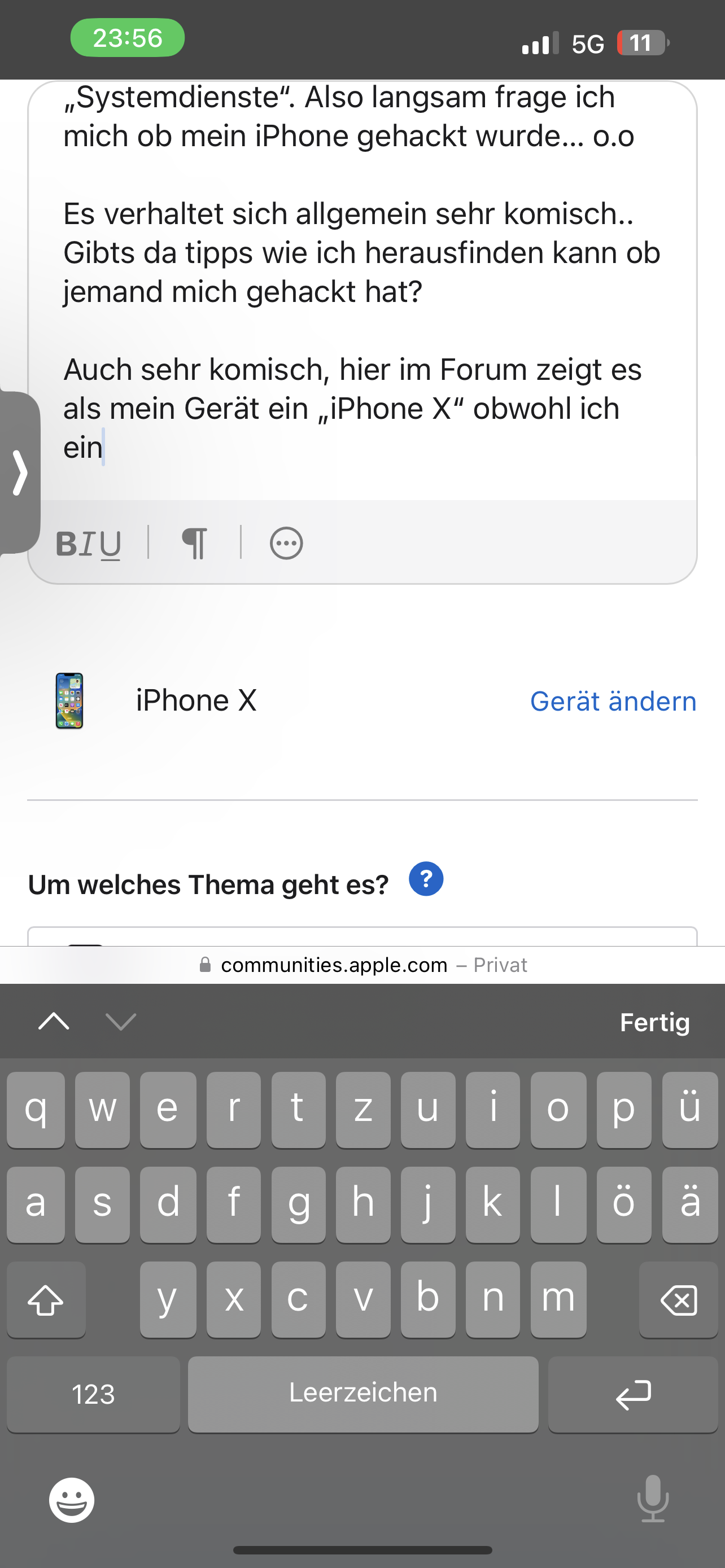725x1568 pixels.
Task: Dismiss keyboard with Fertig
Action: (x=654, y=1022)
